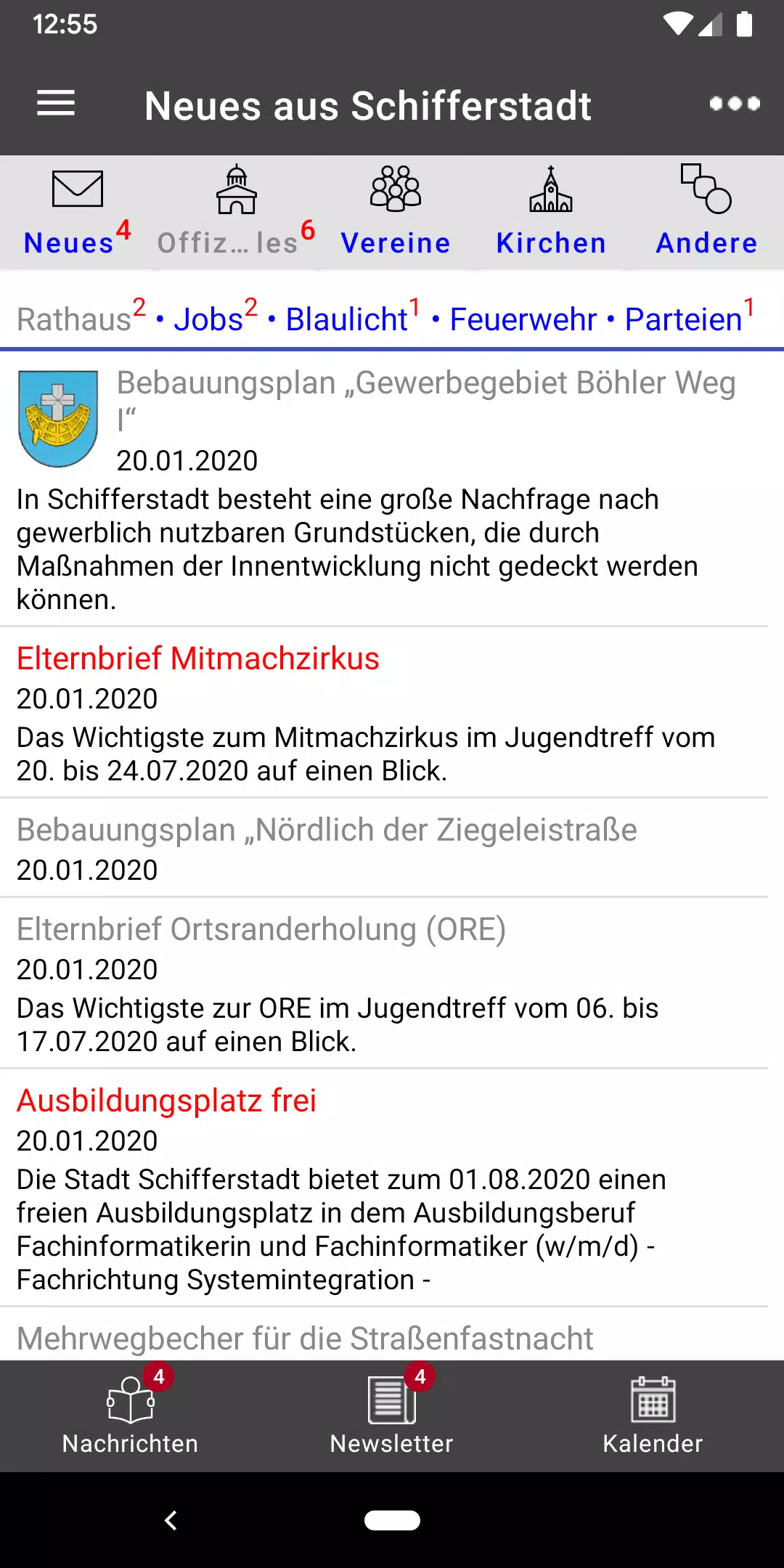Tap the system back button
This screenshot has height=1568, width=784.
pos(171,1520)
